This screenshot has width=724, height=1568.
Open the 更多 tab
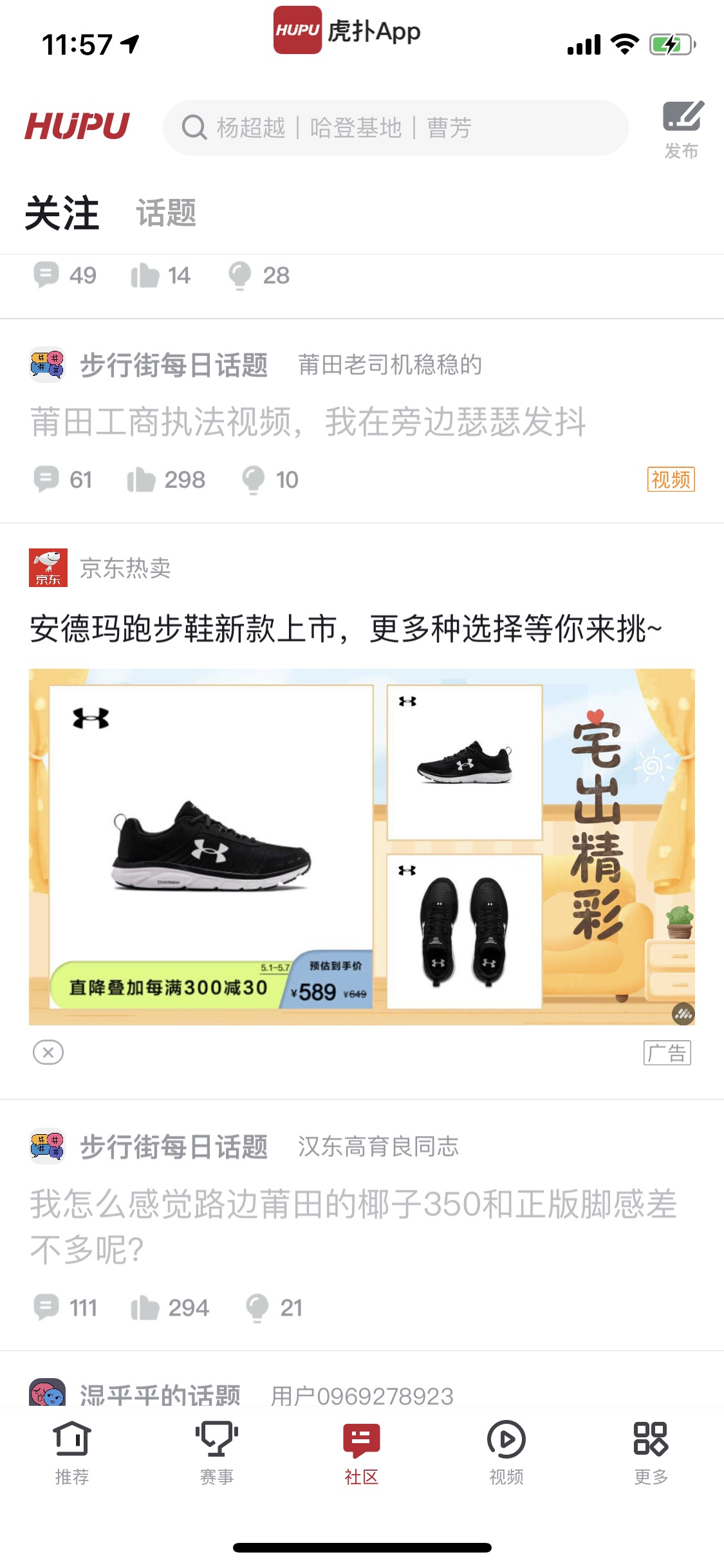(x=651, y=1453)
